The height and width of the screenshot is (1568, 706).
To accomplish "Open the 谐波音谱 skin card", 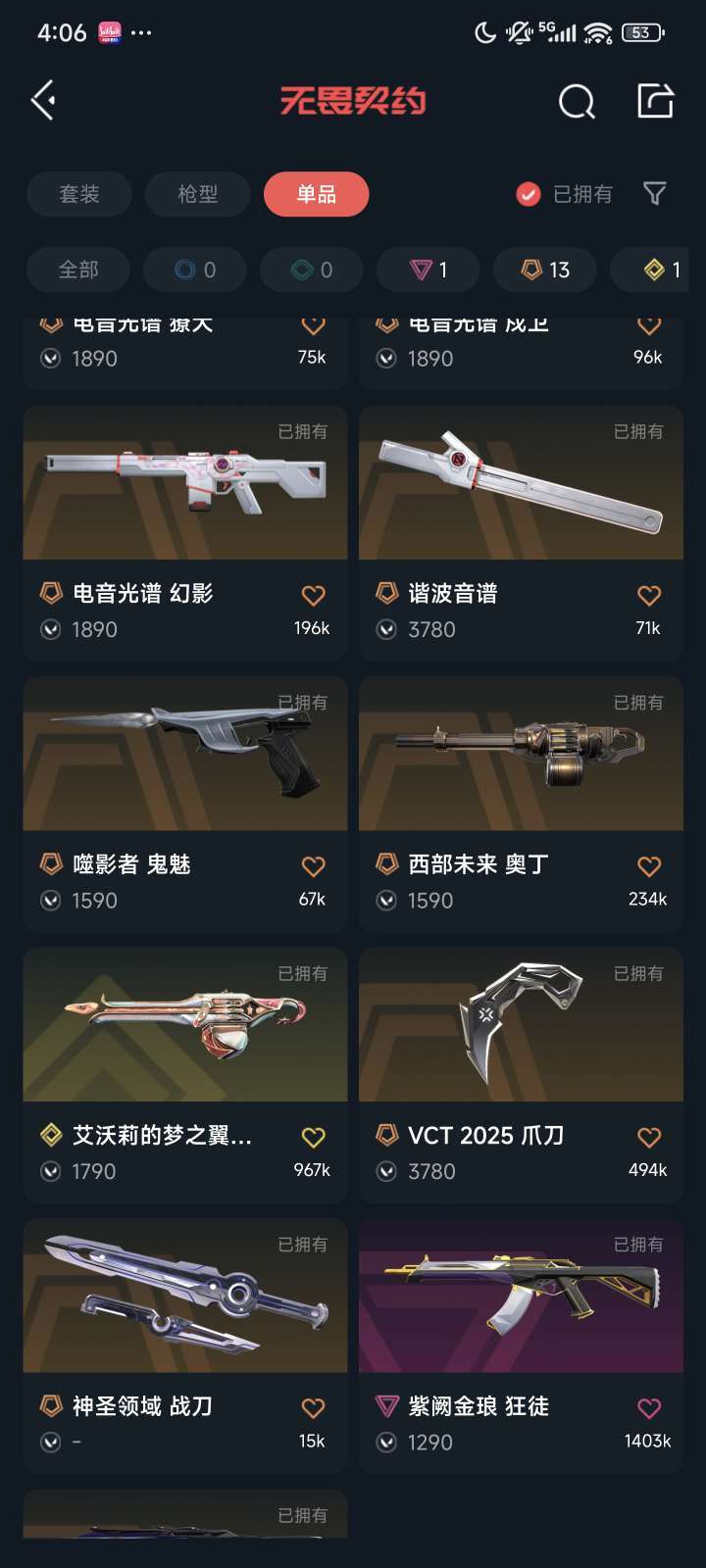I will pos(521,532).
